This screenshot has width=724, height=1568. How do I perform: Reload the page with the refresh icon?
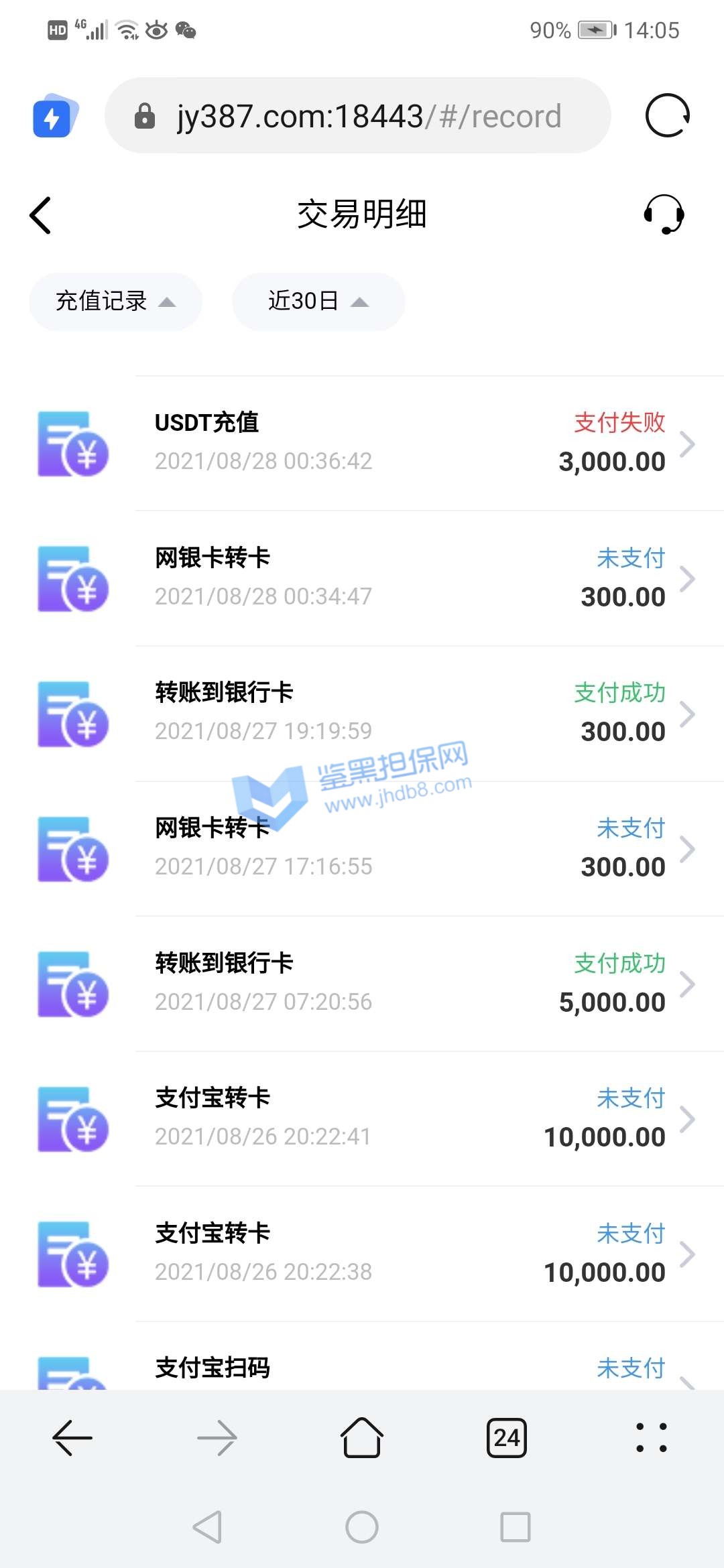667,116
